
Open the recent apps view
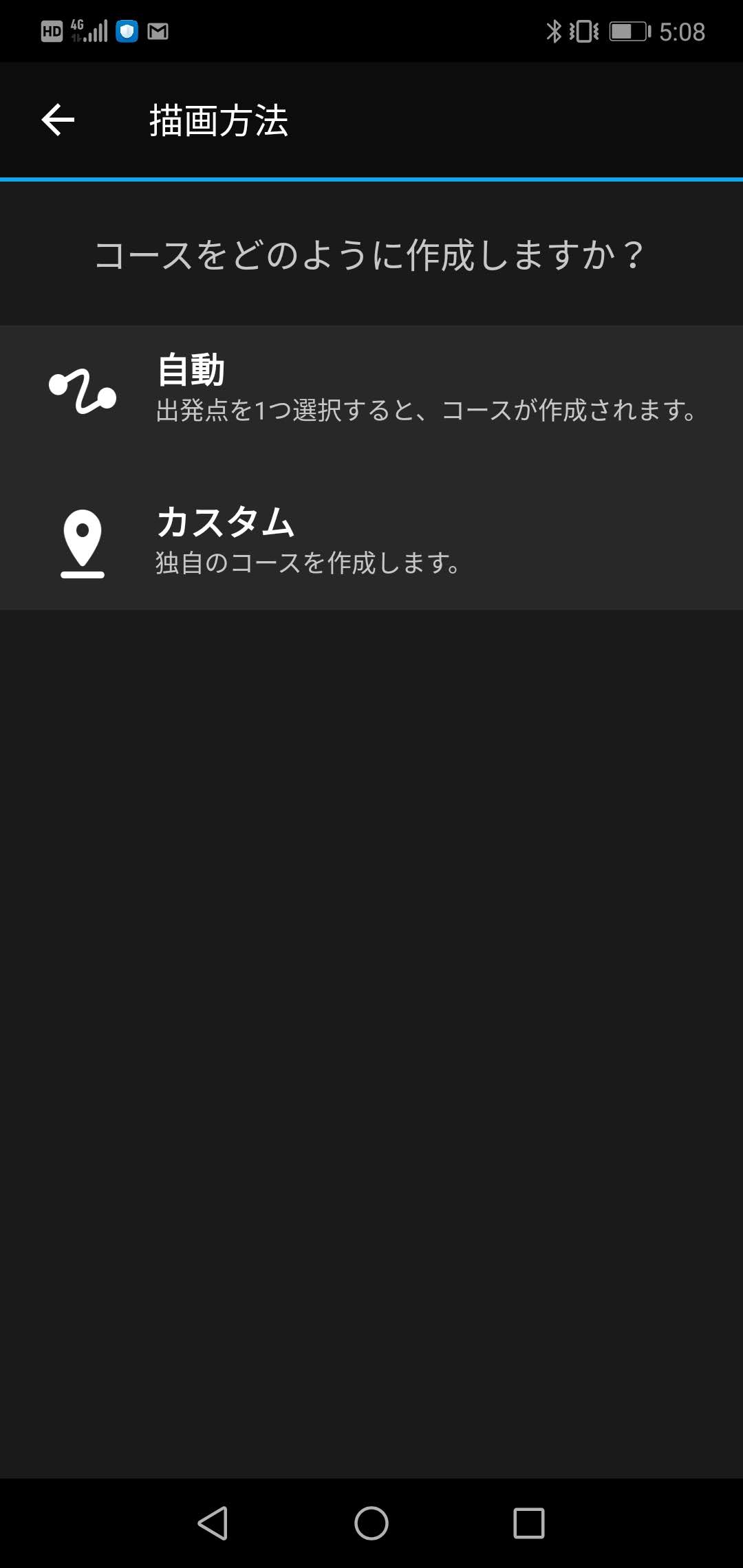[529, 1523]
